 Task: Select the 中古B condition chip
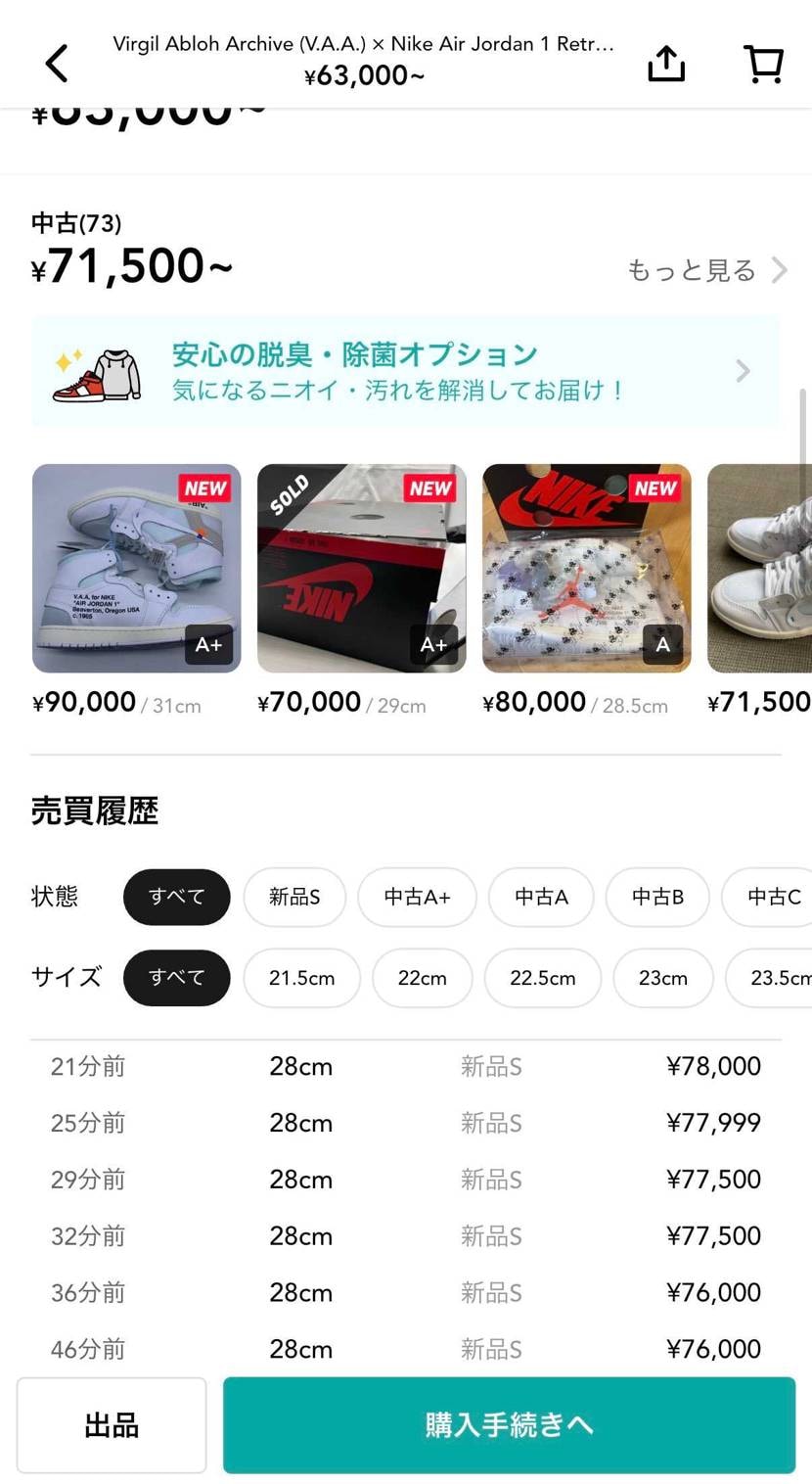point(656,897)
